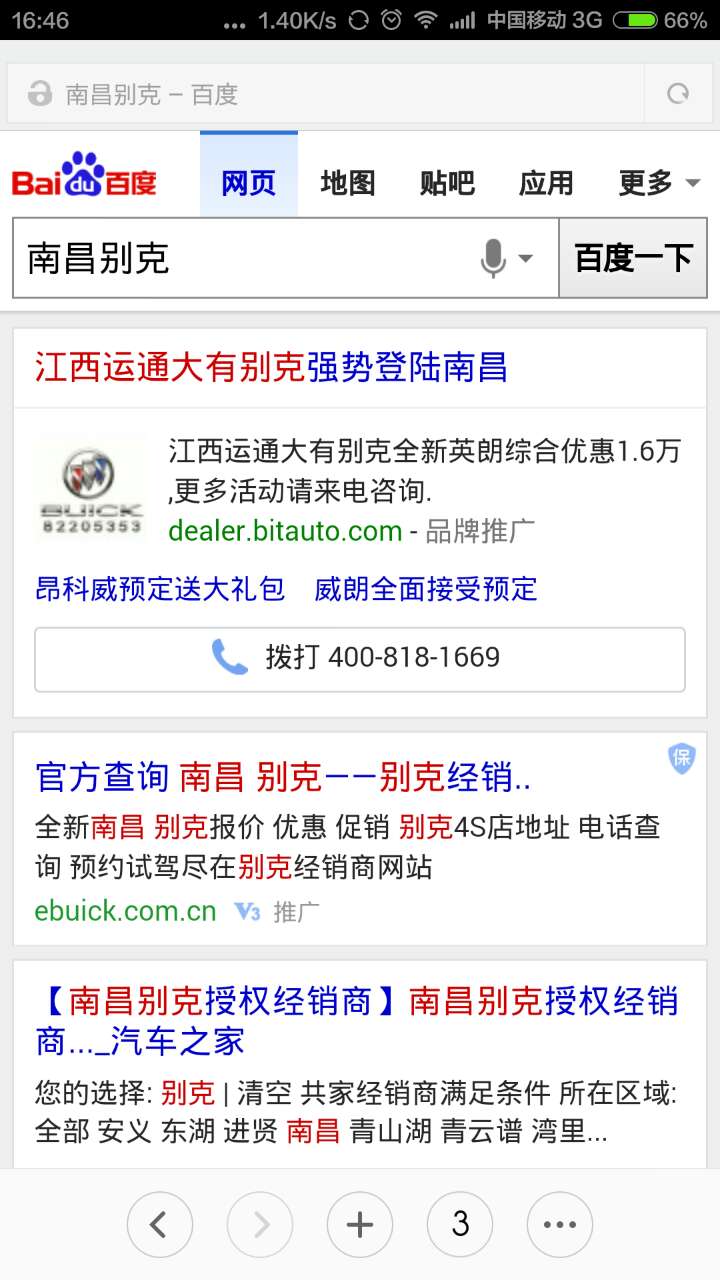The image size is (720, 1280).
Task: View the 3 open browser tabs
Action: click(x=460, y=1224)
